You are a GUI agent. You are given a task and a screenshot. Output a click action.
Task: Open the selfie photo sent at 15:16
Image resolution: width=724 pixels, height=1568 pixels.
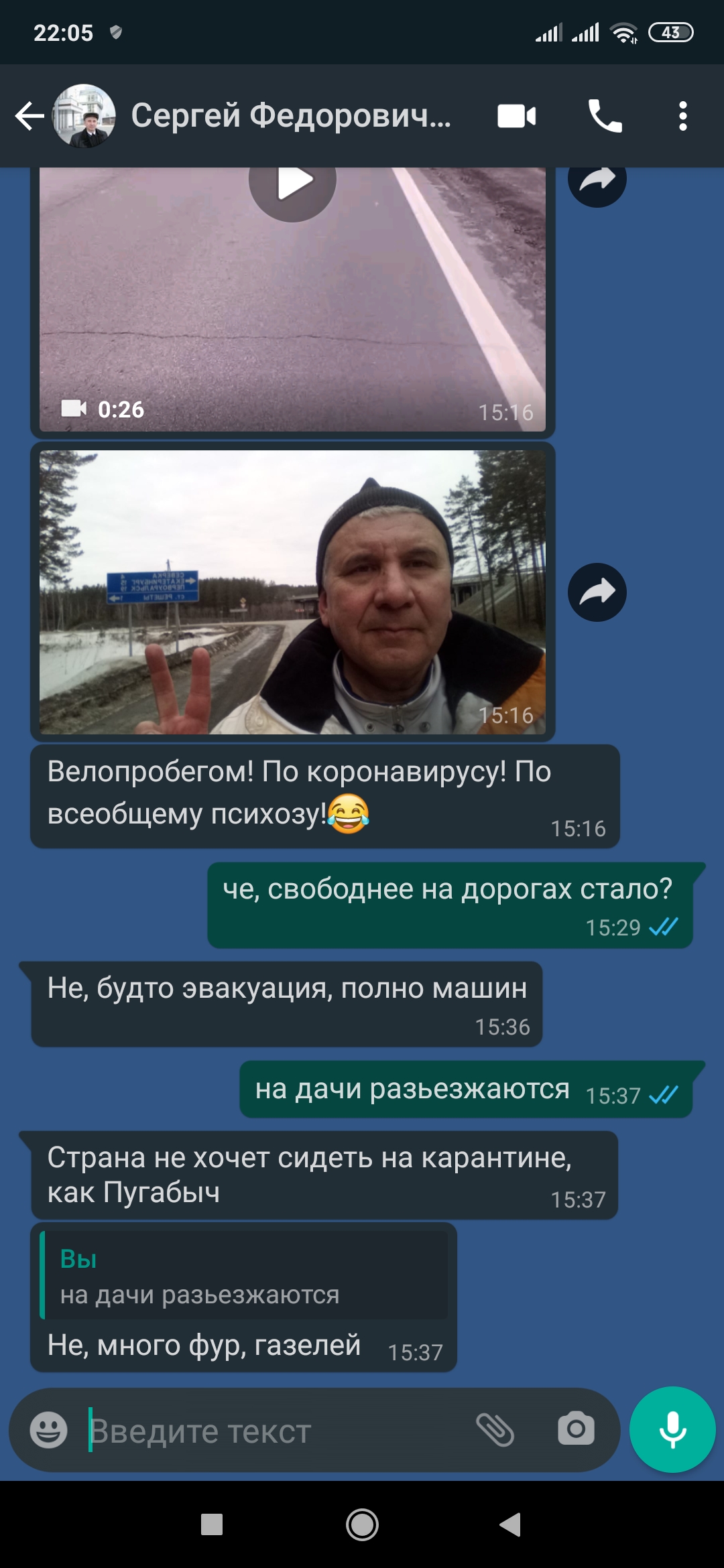click(292, 592)
